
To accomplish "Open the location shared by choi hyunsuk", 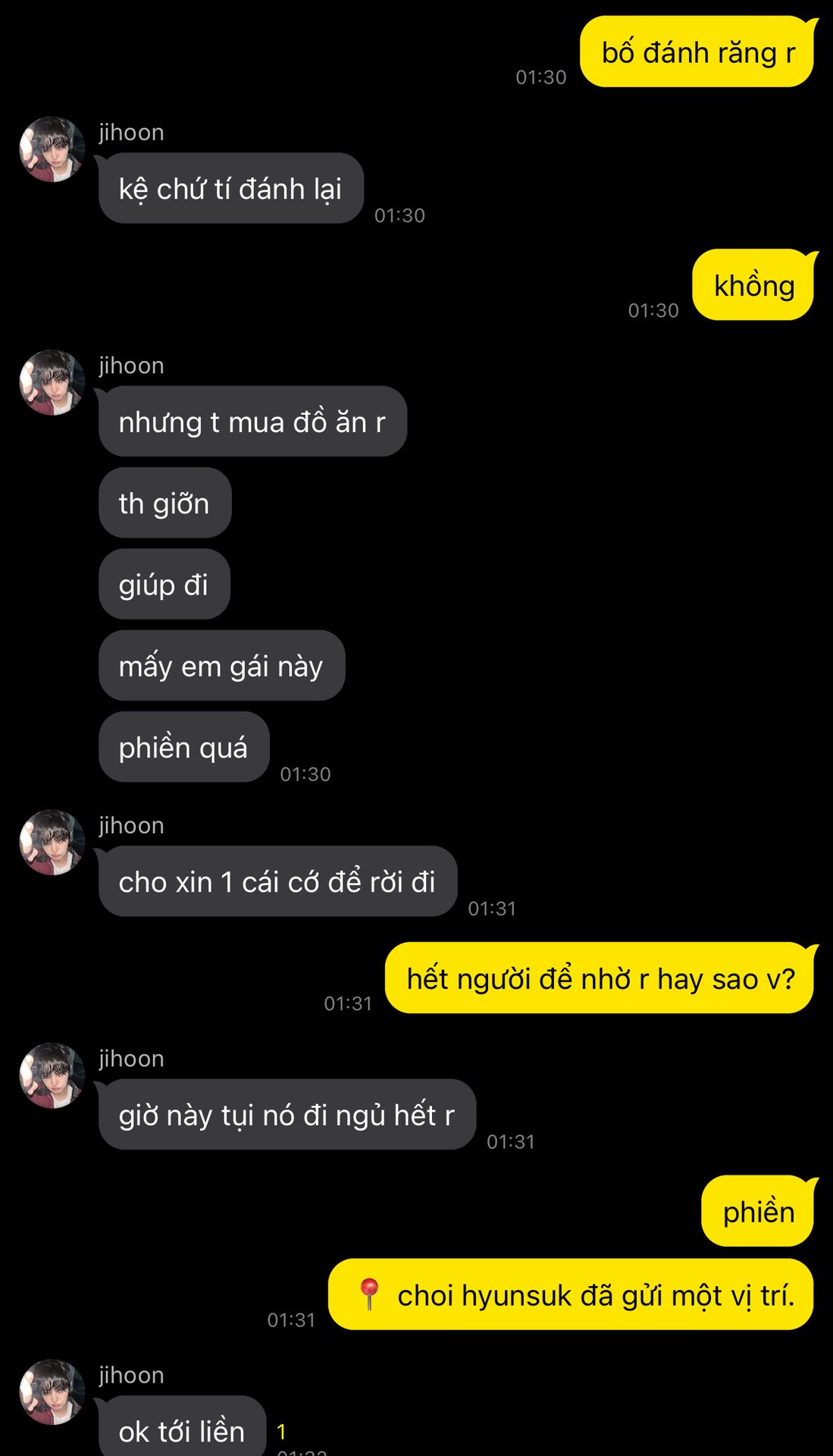I will click(570, 1294).
